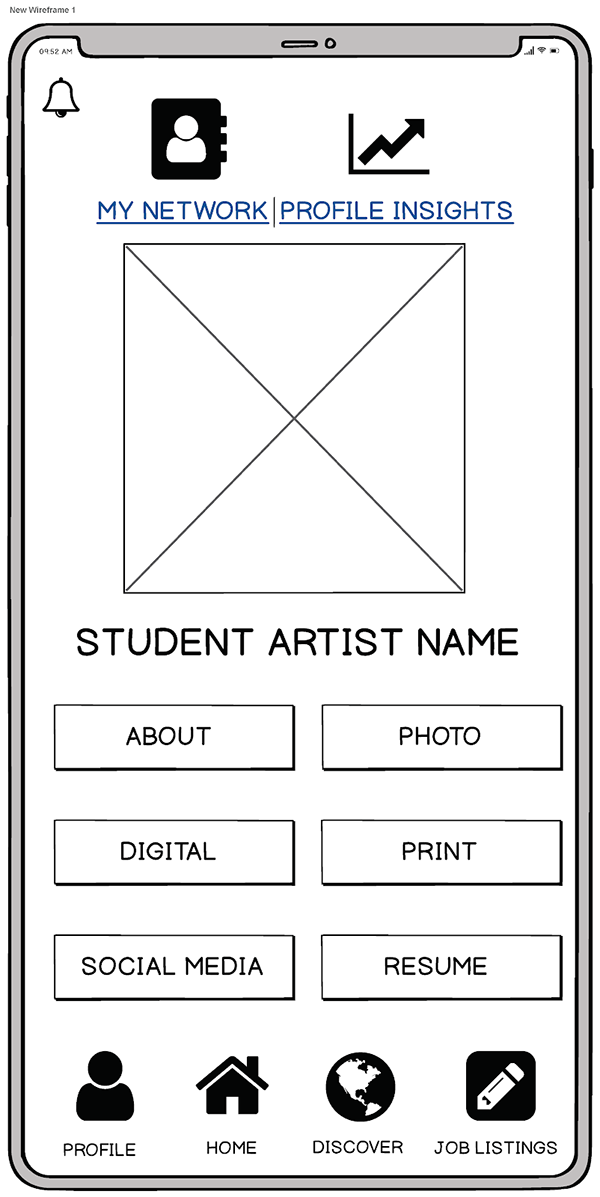The width and height of the screenshot is (600, 1197).
Task: Open the My Network link
Action: coord(182,211)
